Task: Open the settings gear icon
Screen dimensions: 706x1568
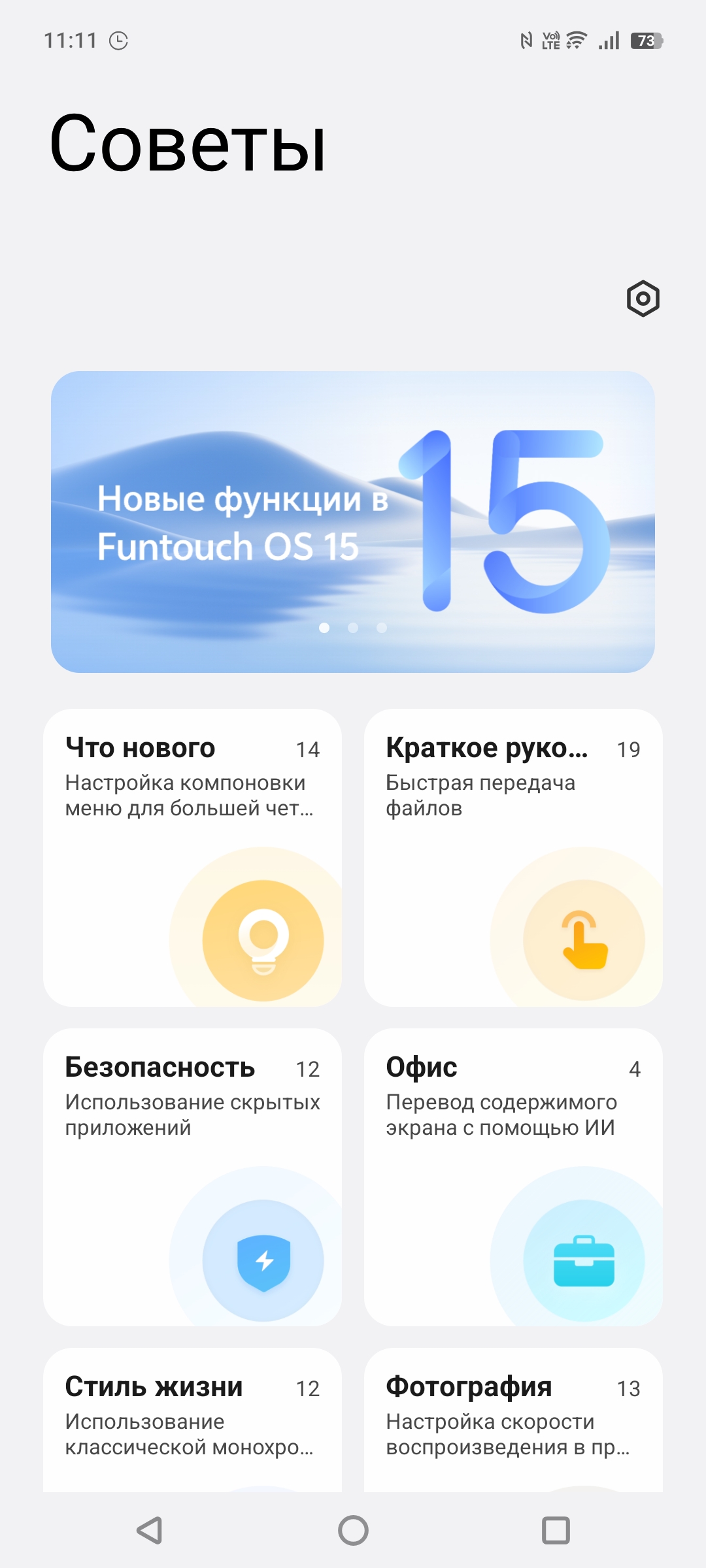Action: click(643, 299)
